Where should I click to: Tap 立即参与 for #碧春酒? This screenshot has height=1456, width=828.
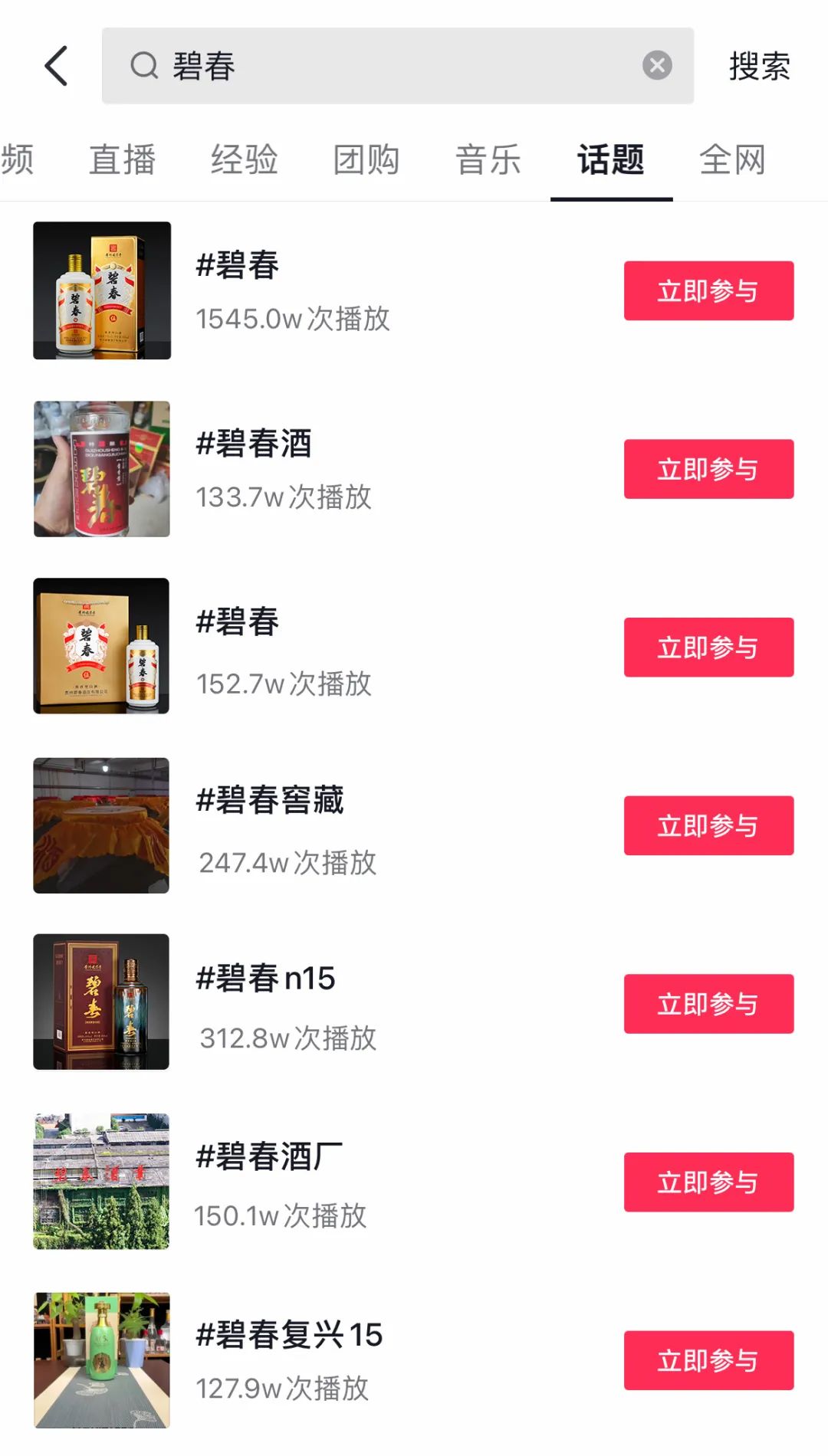[708, 469]
